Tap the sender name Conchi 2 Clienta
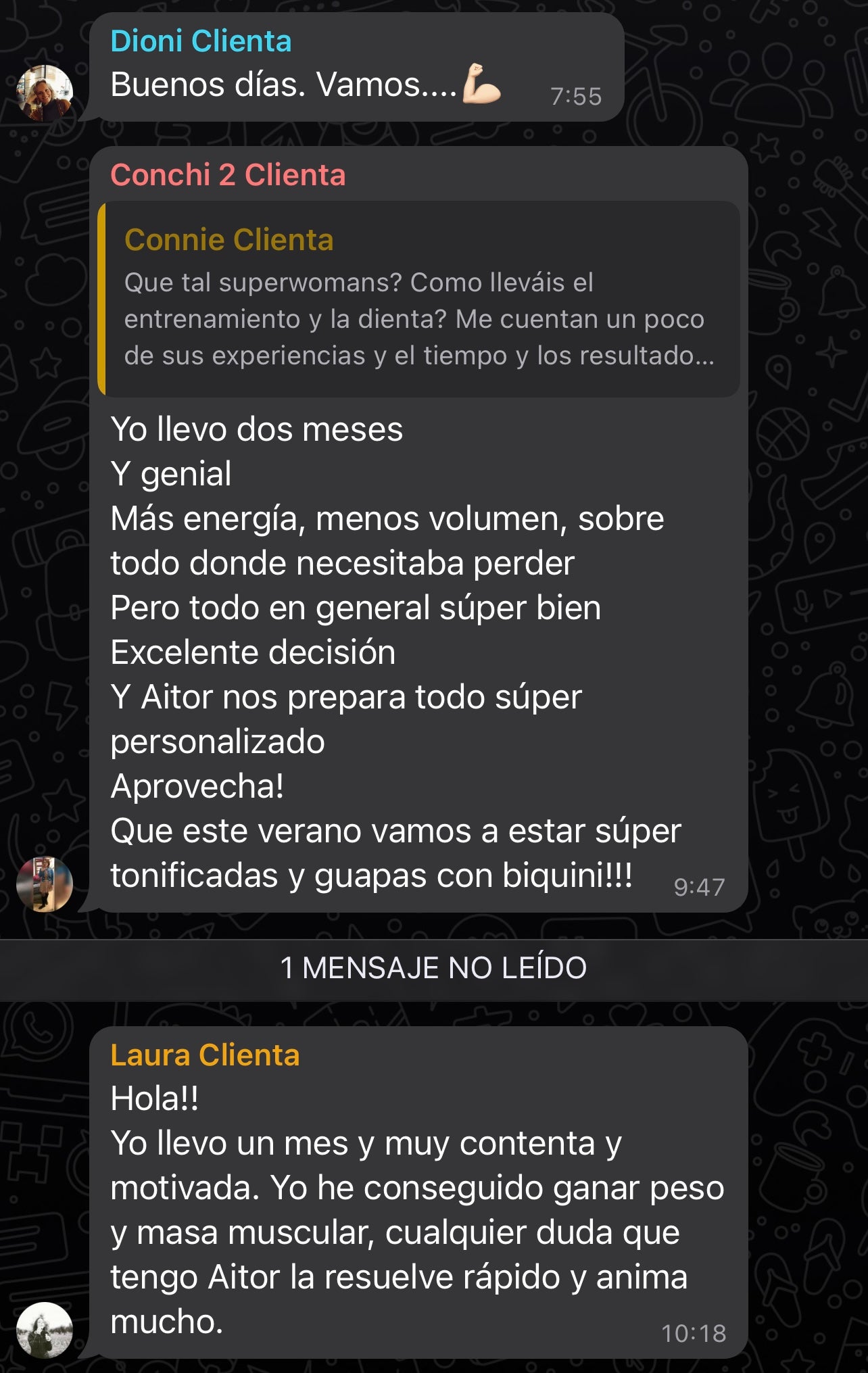This screenshot has height=1373, width=868. (228, 175)
